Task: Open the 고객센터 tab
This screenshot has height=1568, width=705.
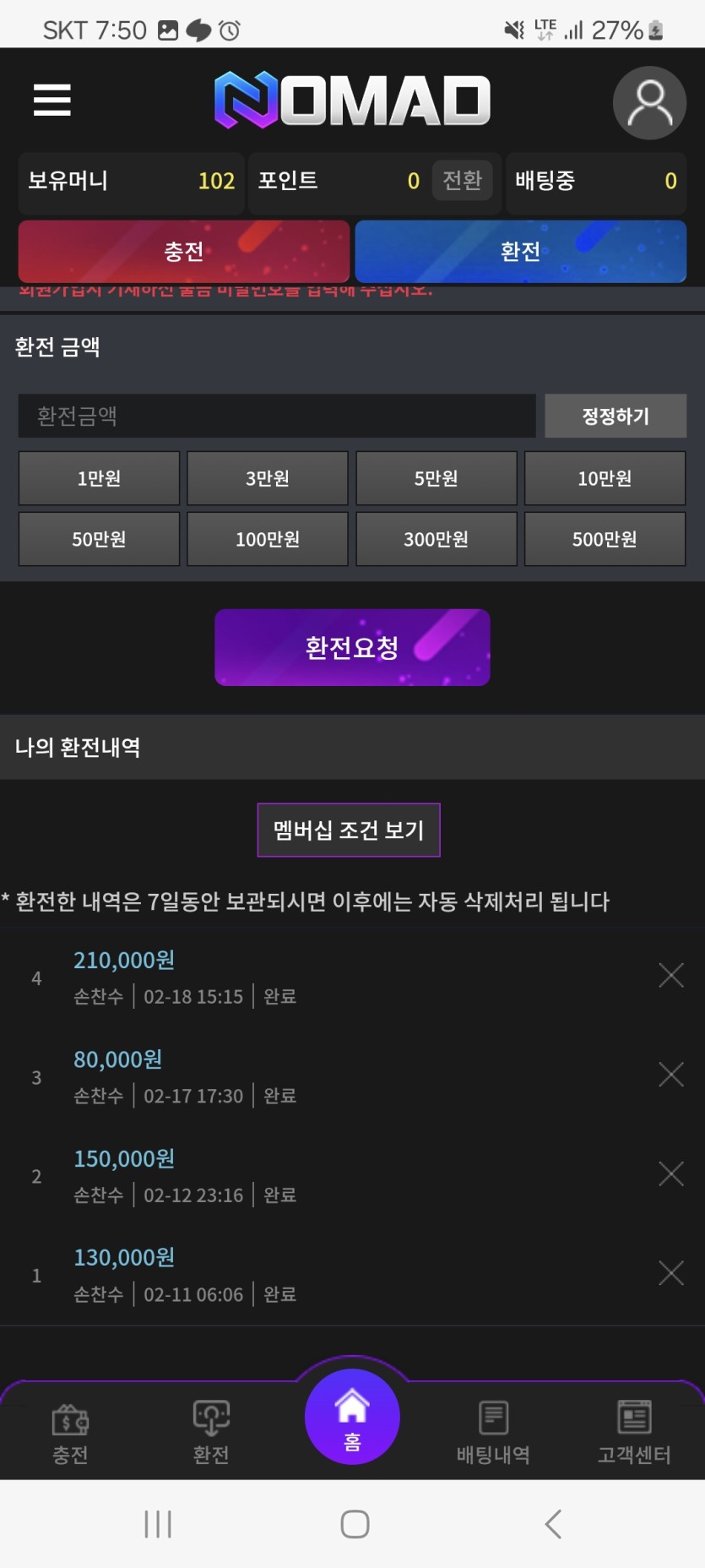Action: (x=634, y=1430)
